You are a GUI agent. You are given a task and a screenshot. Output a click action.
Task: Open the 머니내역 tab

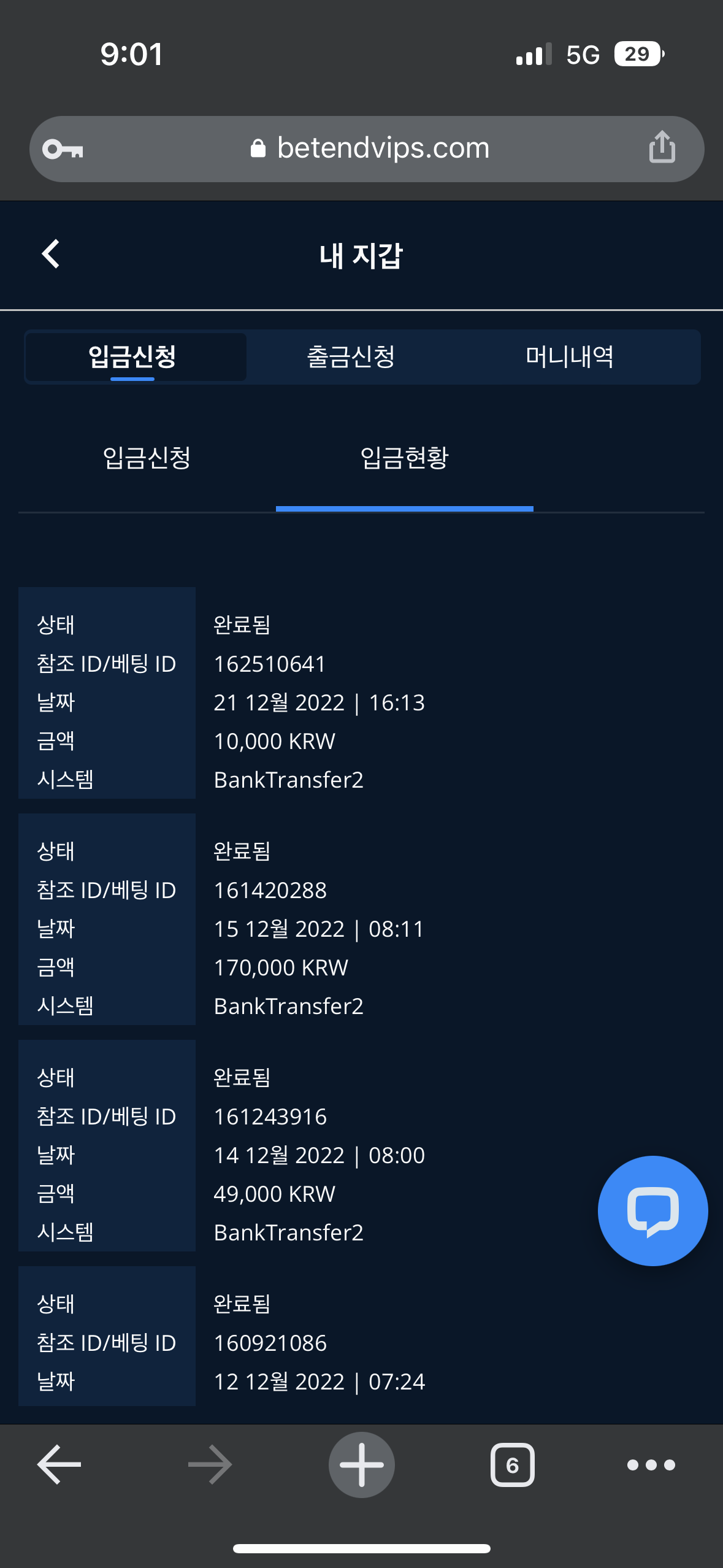tap(569, 357)
